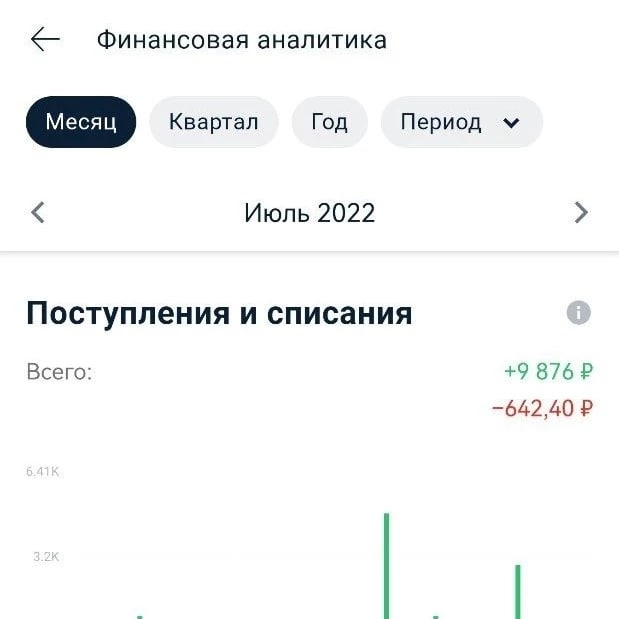
Task: Go to the month before Июль 2022
Action: [38, 212]
